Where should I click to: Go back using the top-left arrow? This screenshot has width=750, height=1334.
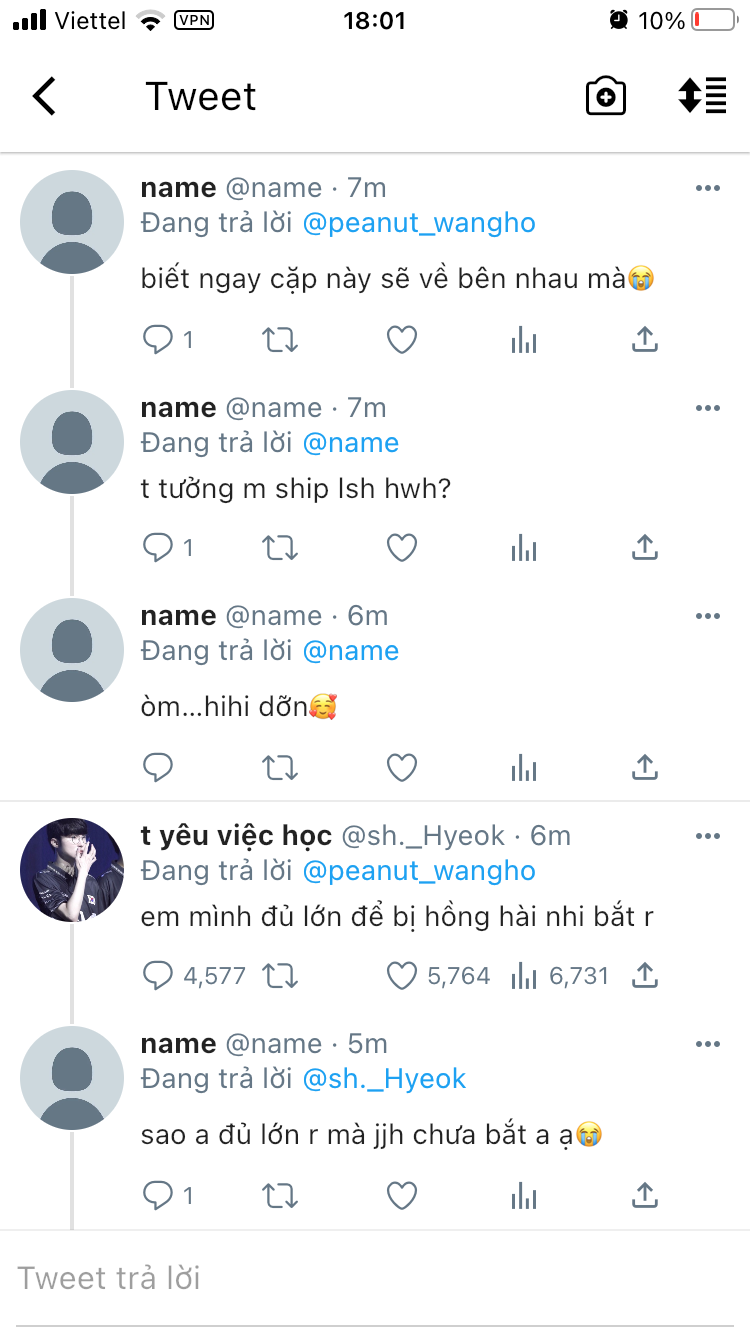click(44, 97)
